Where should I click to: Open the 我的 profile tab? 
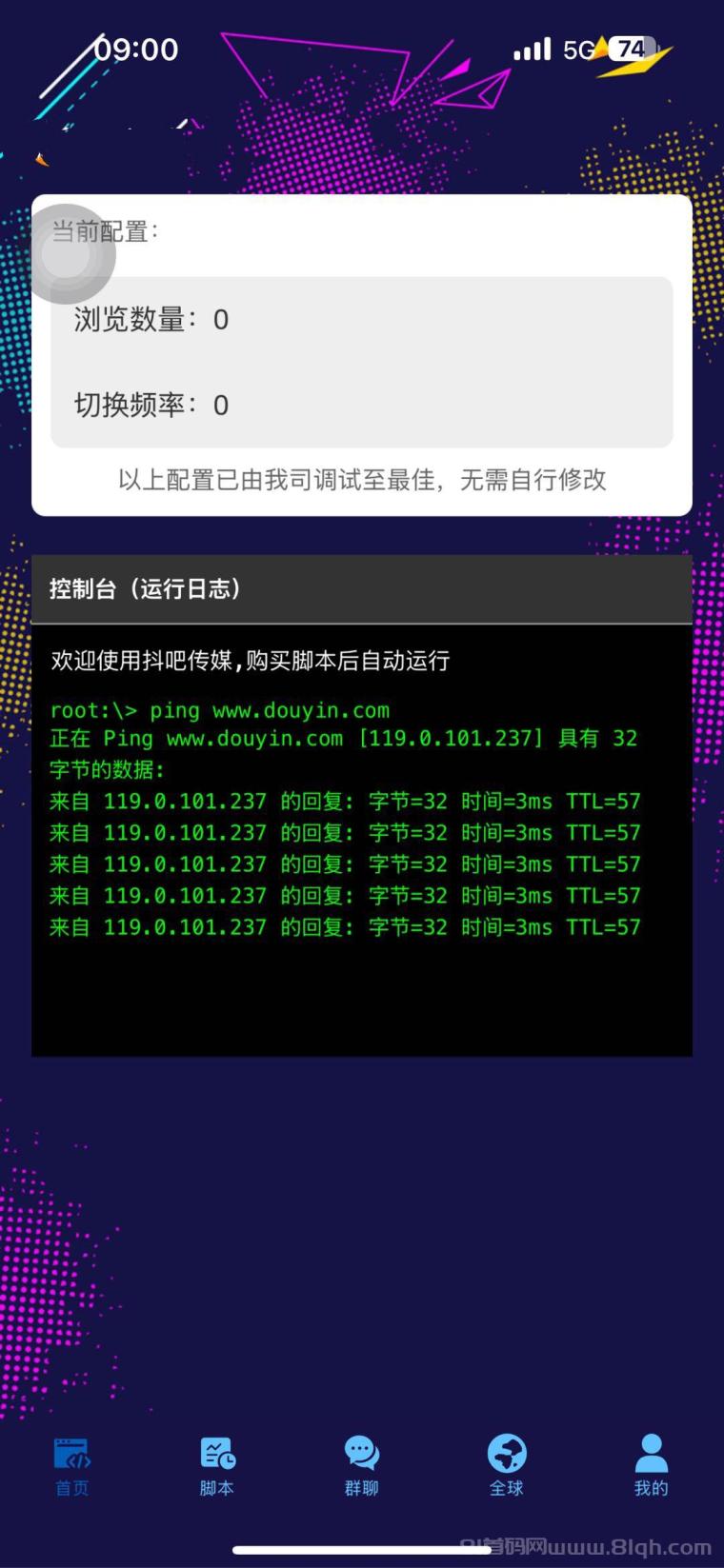tap(652, 1466)
